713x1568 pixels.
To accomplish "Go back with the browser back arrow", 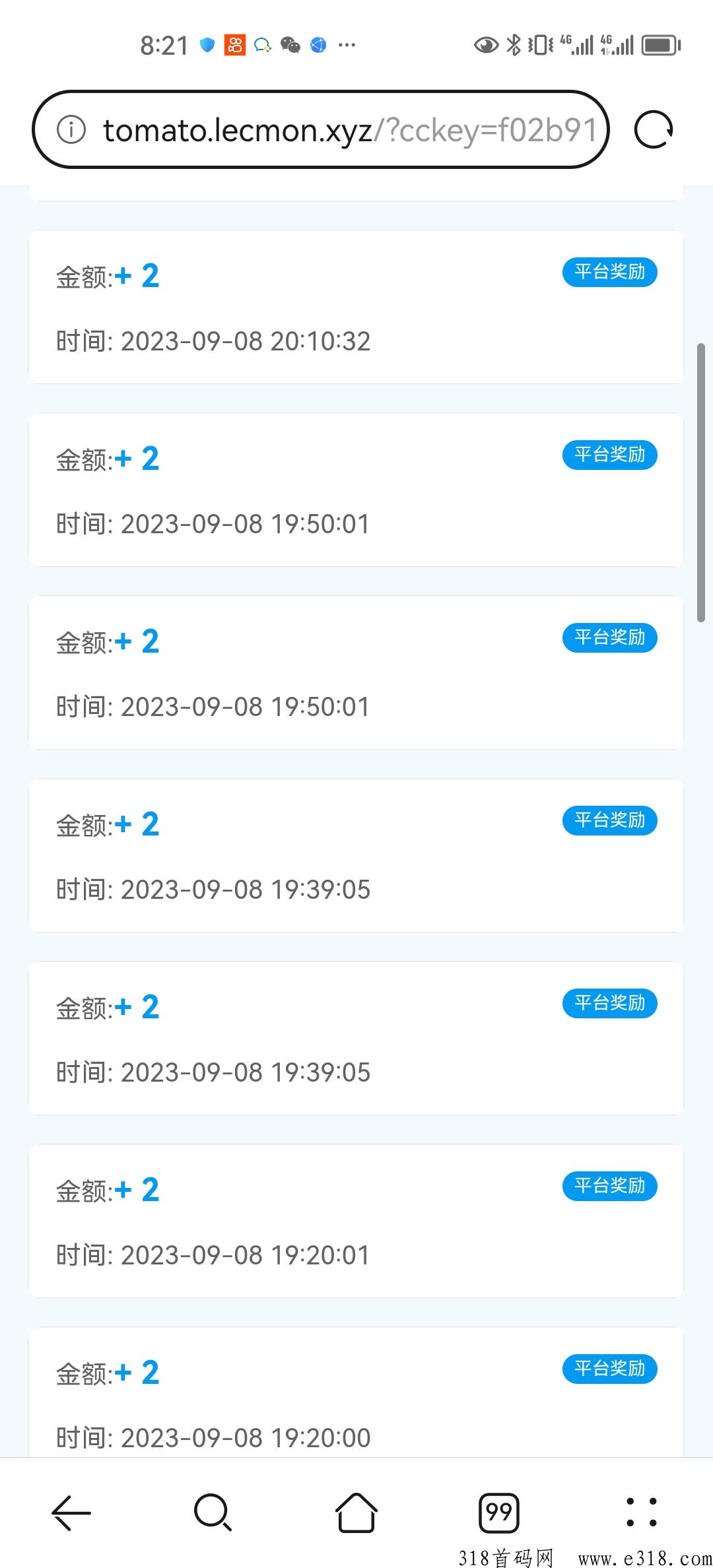I will [71, 1512].
